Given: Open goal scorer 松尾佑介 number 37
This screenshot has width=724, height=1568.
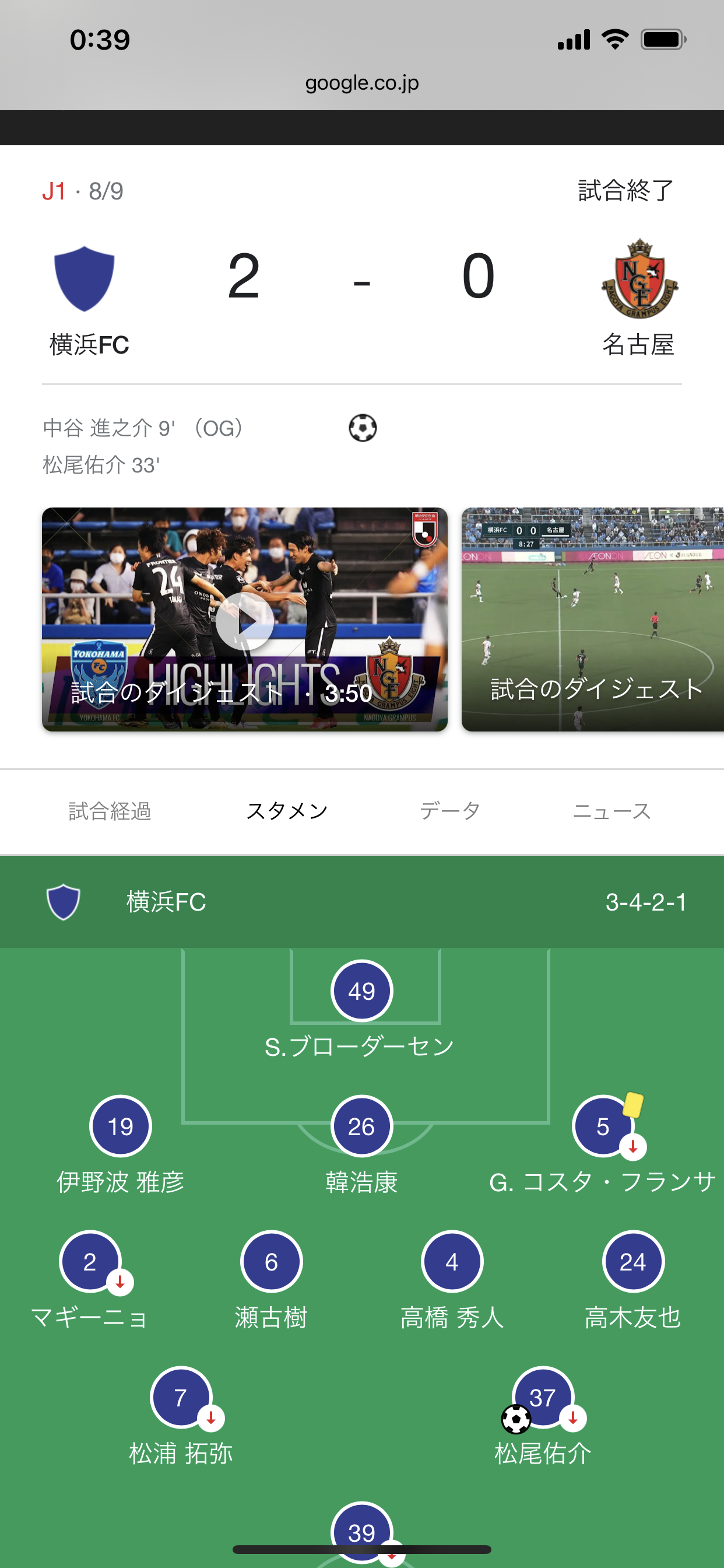Looking at the screenshot, I should pyautogui.click(x=543, y=1398).
